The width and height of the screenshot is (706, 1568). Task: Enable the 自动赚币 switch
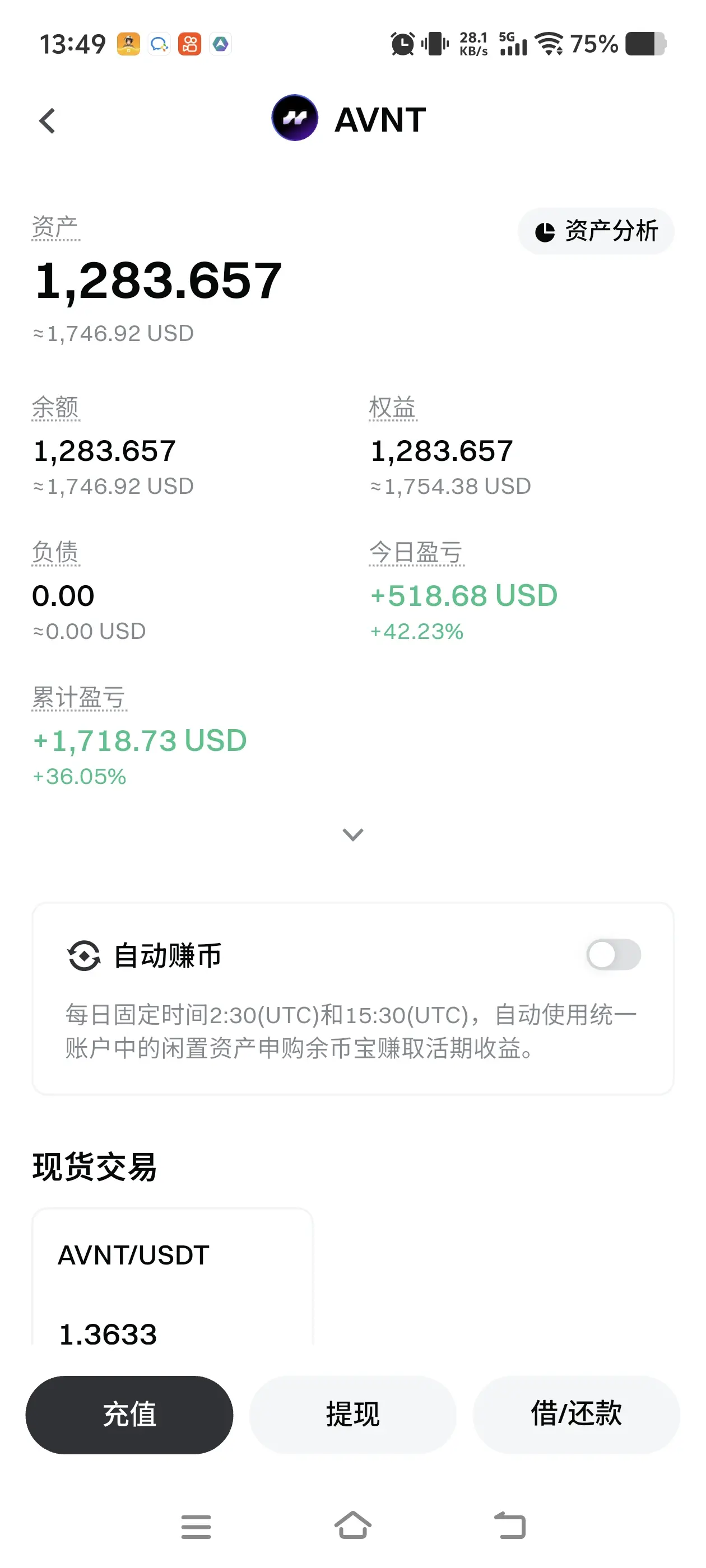[613, 954]
